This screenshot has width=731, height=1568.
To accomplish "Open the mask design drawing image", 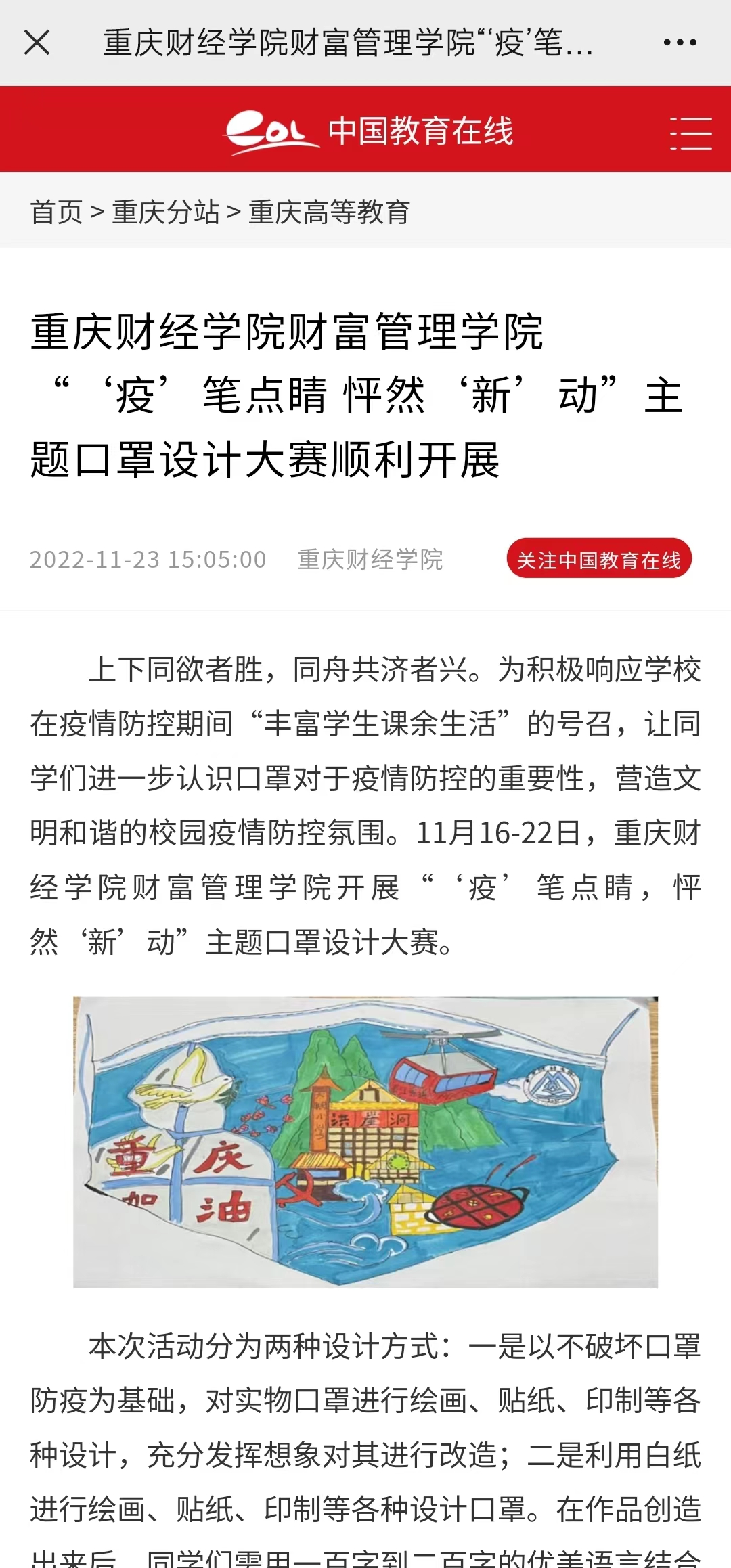I will point(365,1142).
